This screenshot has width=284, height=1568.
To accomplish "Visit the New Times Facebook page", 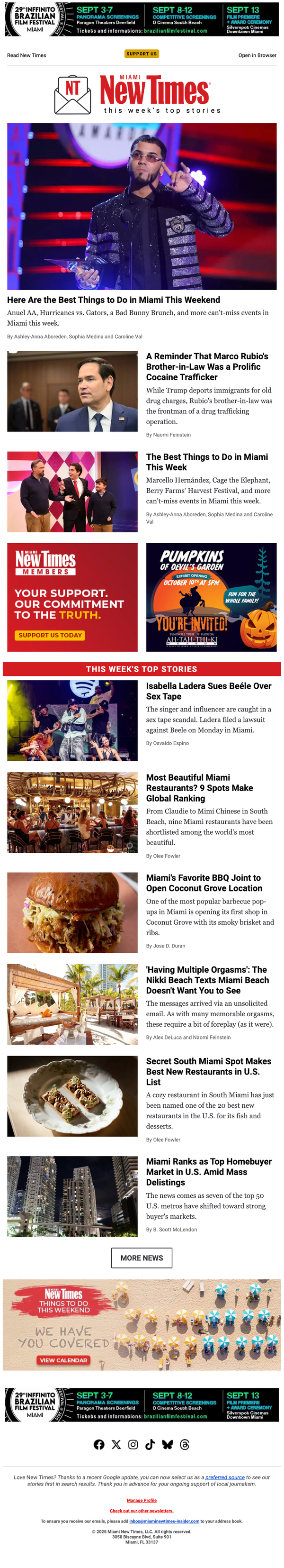I will click(x=99, y=1444).
